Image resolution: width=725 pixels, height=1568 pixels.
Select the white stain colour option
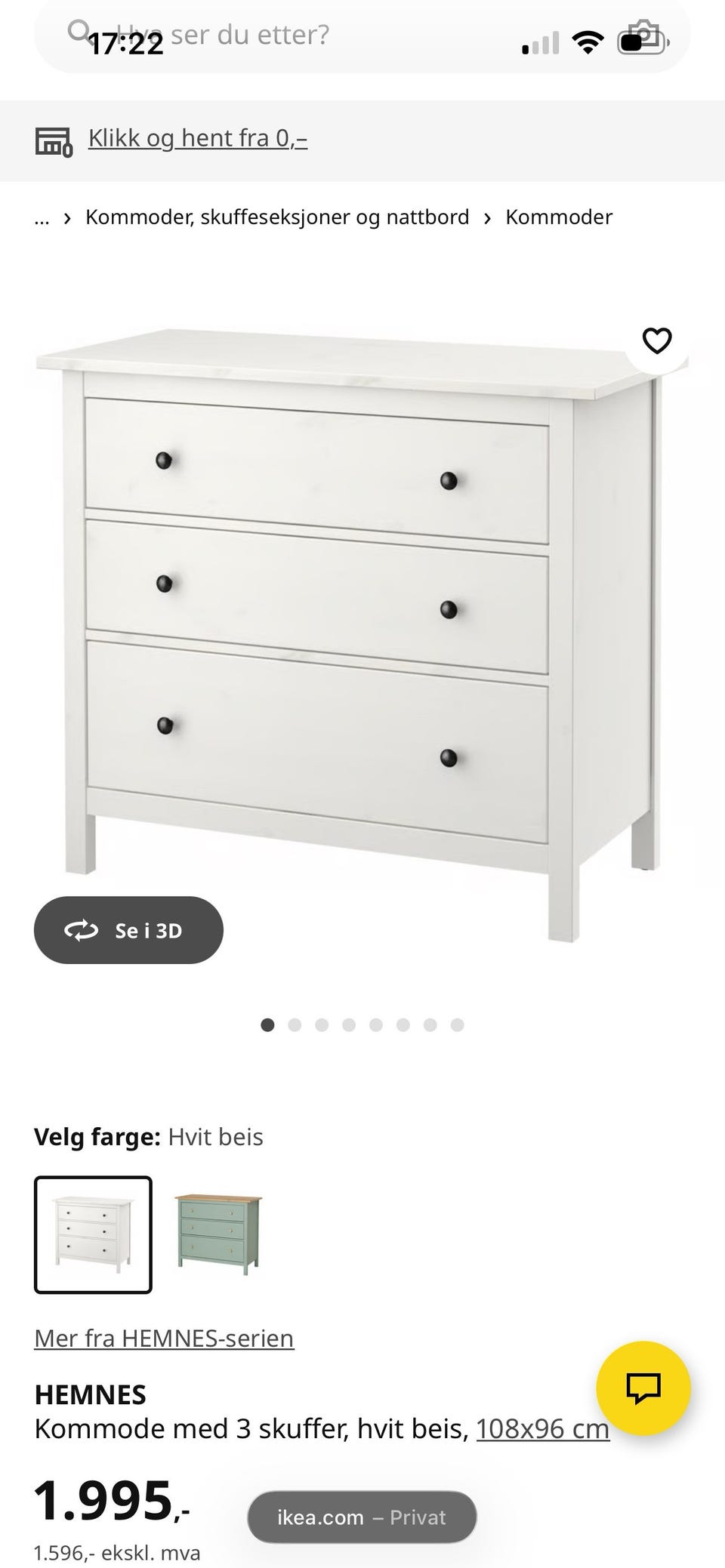(93, 1235)
